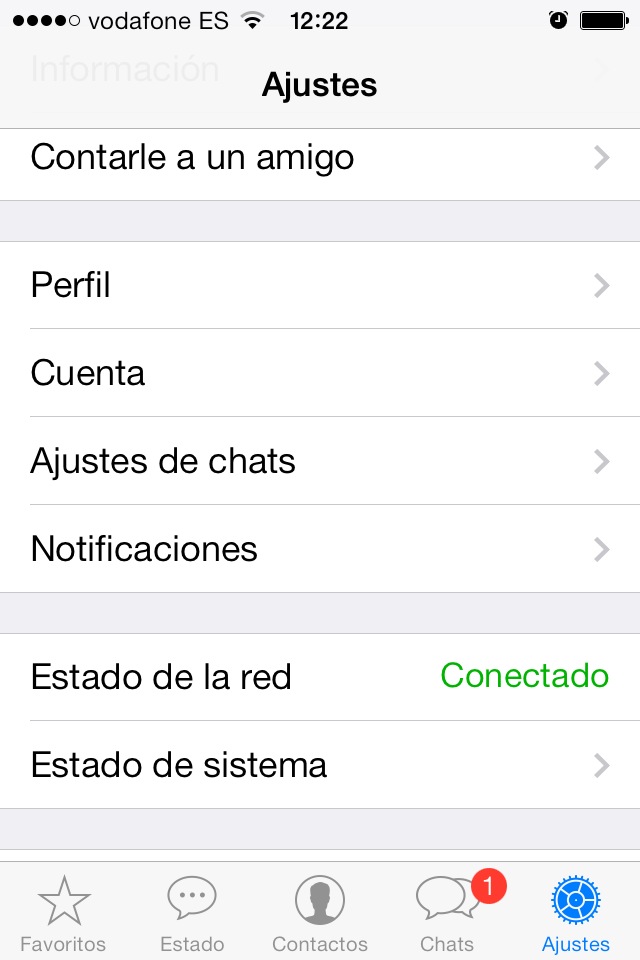Viewport: 640px width, 960px height.
Task: Open Ajustes de chats
Action: coord(320,462)
